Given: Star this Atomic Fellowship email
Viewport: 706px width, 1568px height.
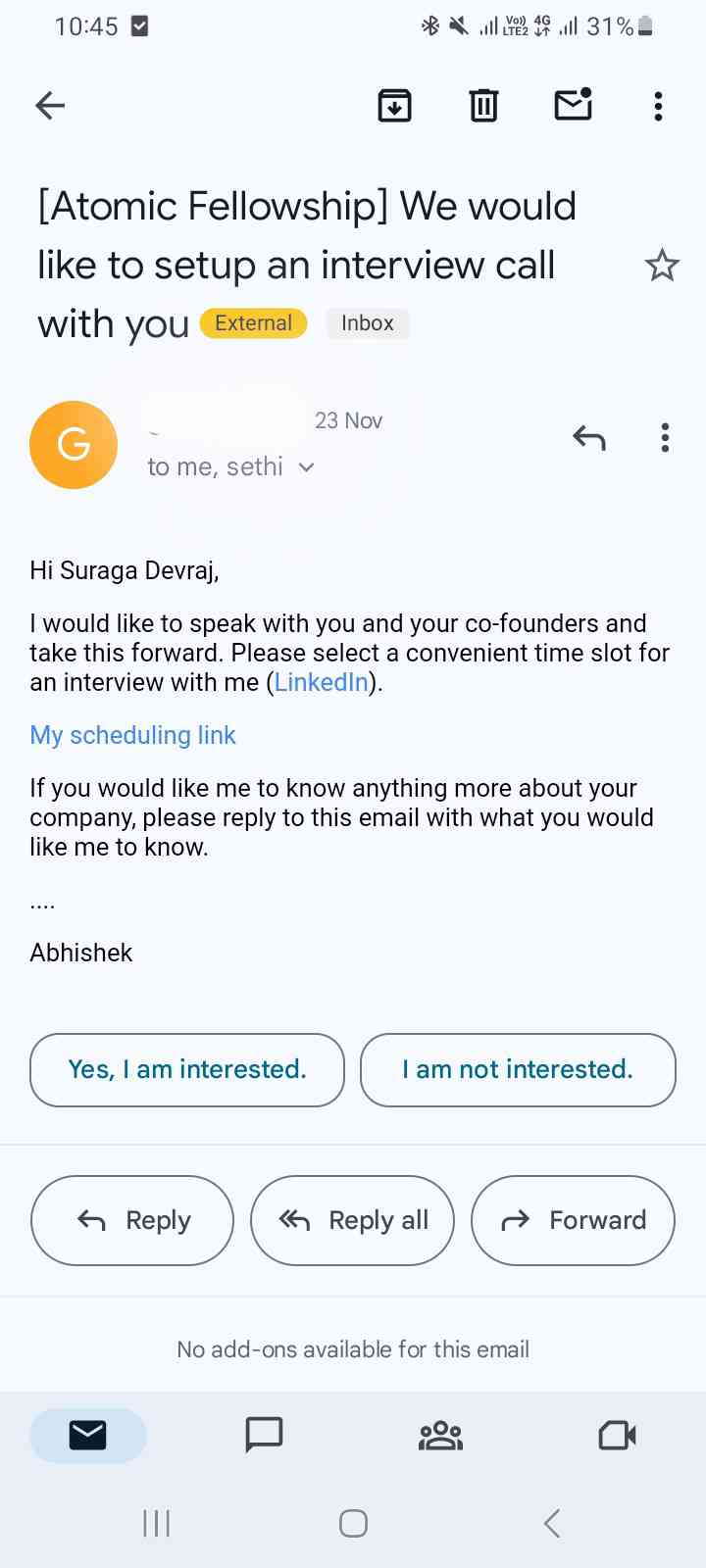Looking at the screenshot, I should pyautogui.click(x=662, y=266).
